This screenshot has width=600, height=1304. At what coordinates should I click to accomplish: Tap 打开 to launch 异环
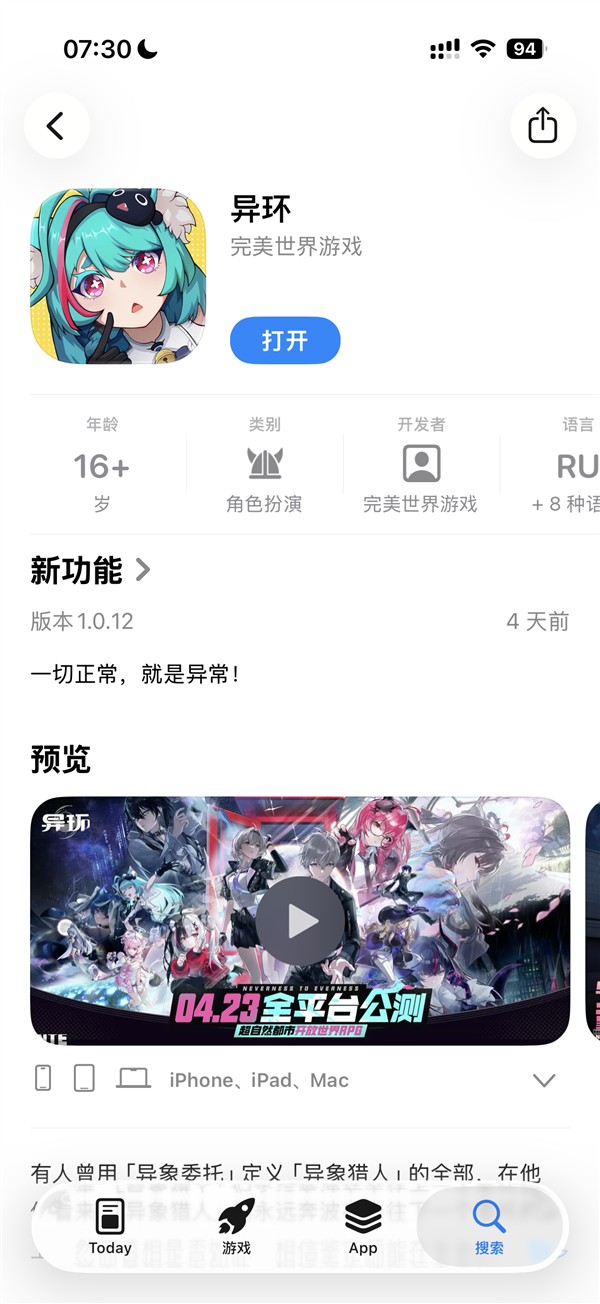tap(285, 341)
